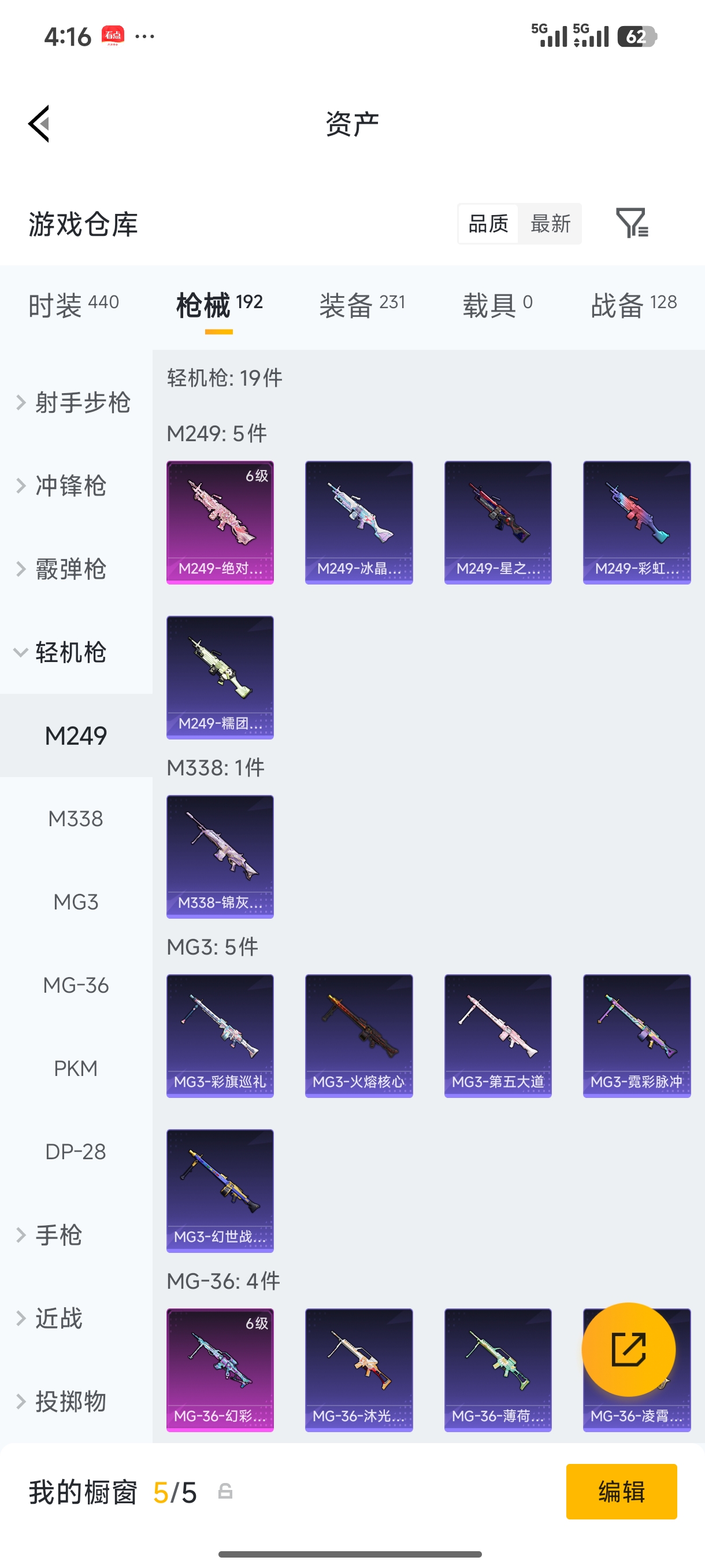Viewport: 705px width, 1568px height.
Task: Switch to the 时装 tab
Action: pos(73,304)
